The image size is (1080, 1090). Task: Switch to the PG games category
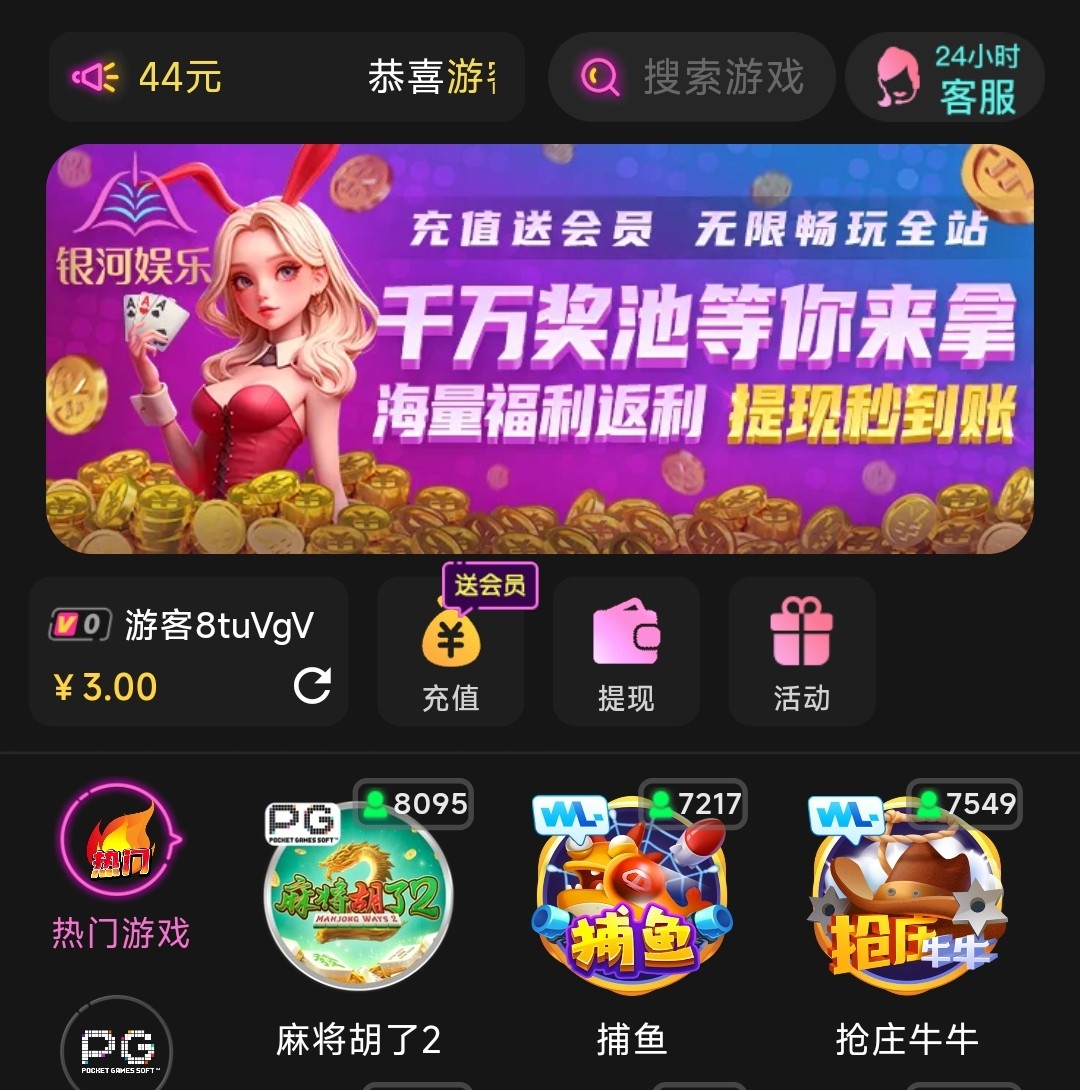point(117,1046)
